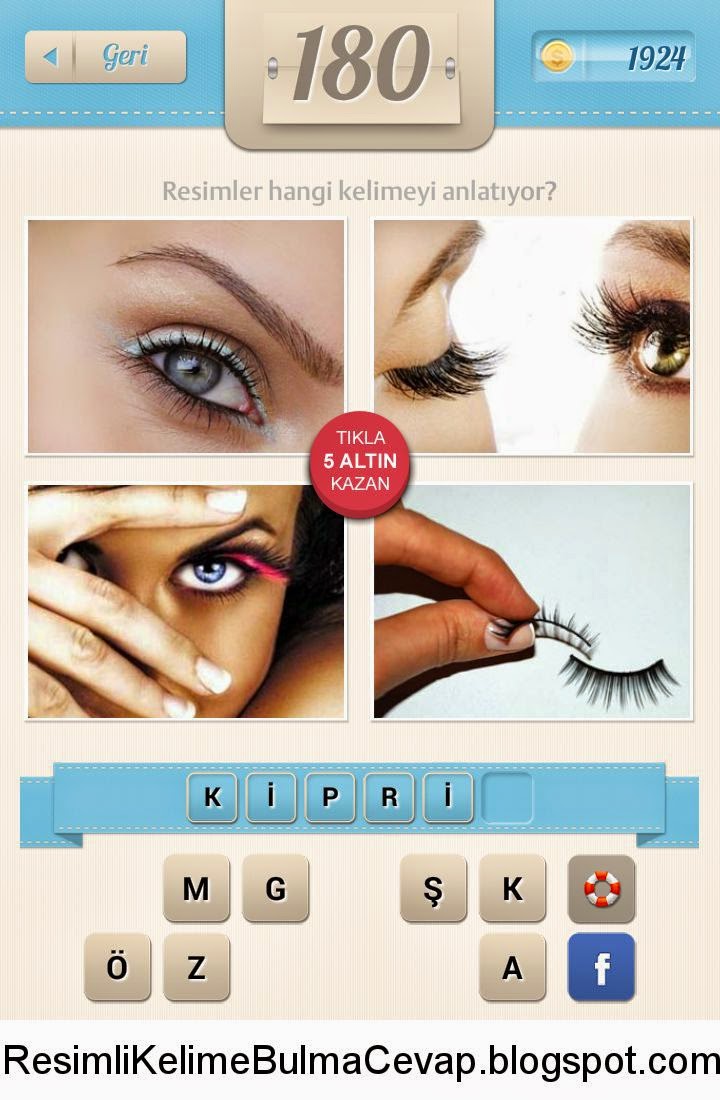Enlarge the eye with pink eyelashes picture
720x1100 pixels.
point(186,601)
